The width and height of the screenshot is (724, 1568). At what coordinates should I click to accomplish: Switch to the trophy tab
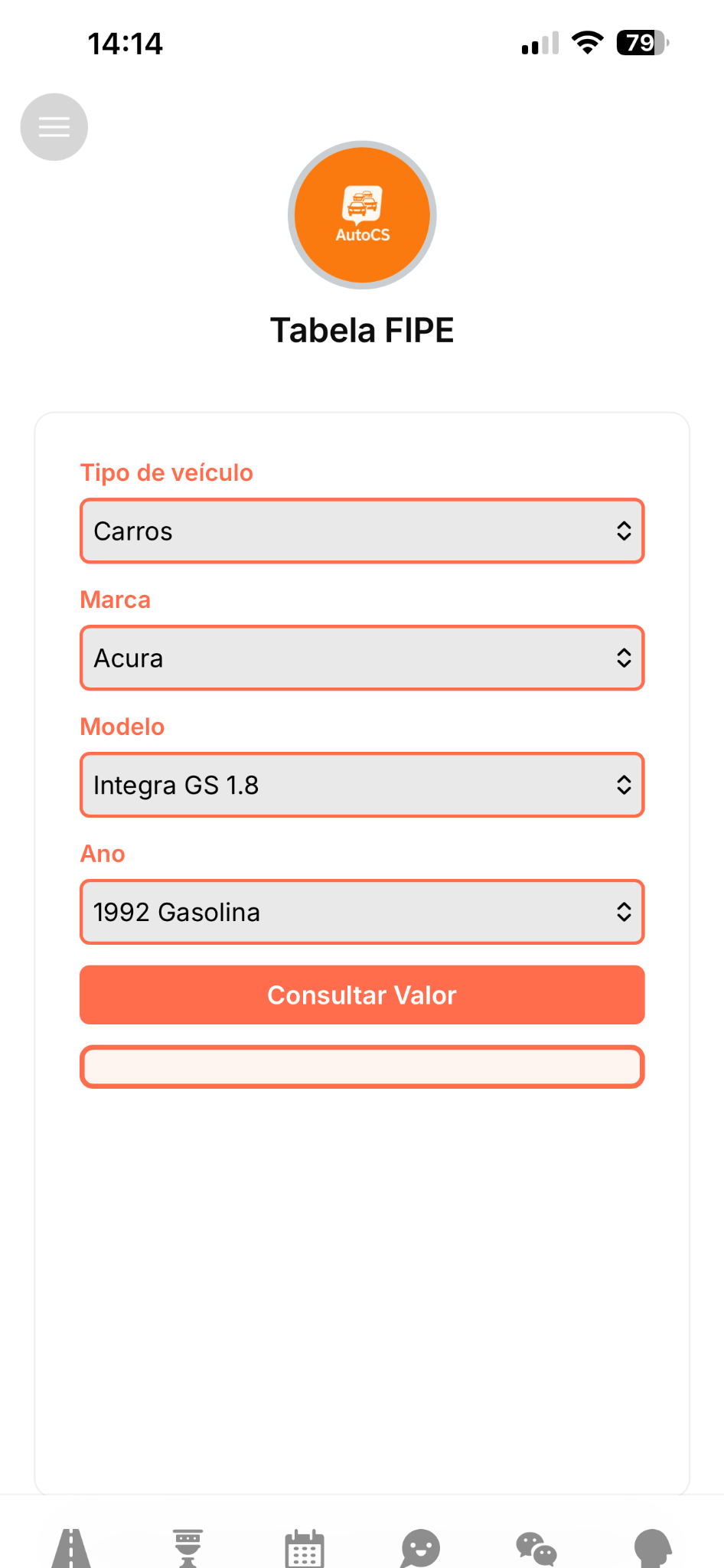click(188, 1548)
